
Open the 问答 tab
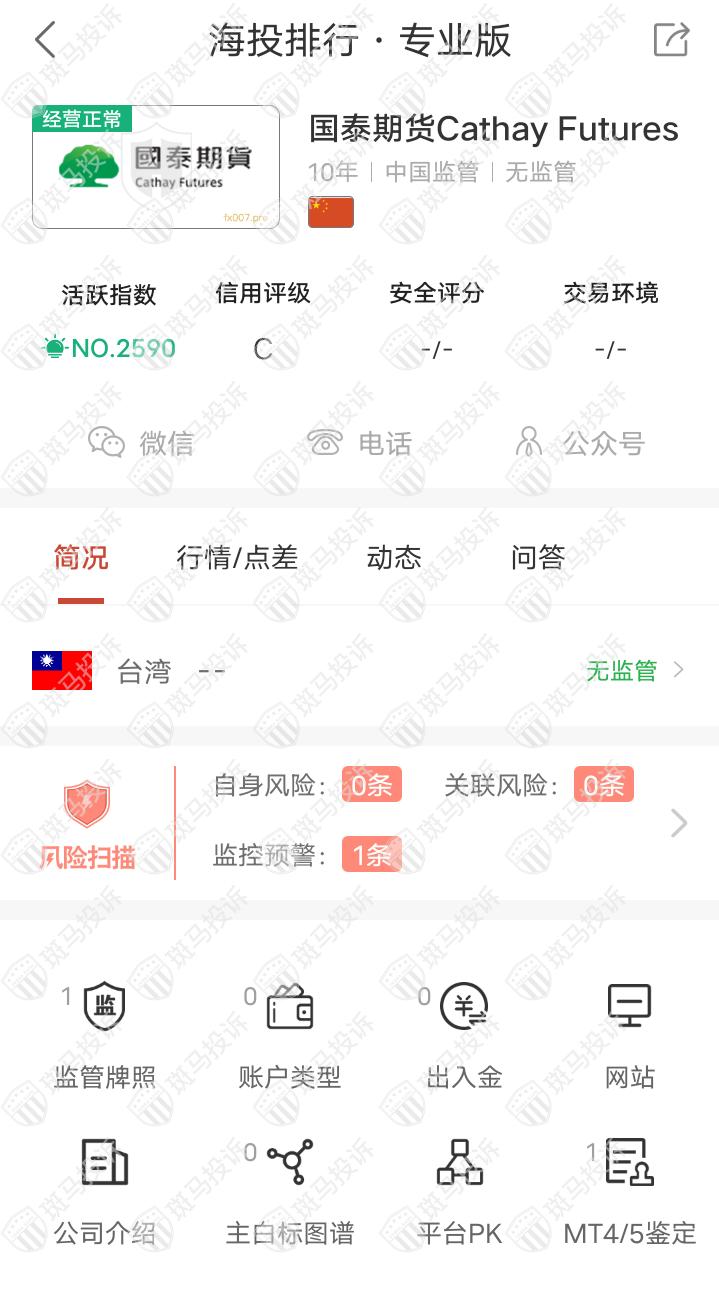[x=538, y=558]
